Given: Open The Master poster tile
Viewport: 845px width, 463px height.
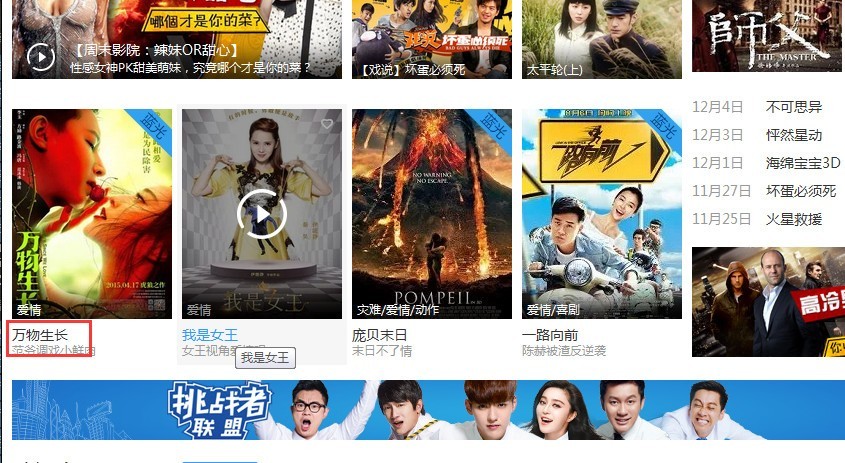Looking at the screenshot, I should pos(767,36).
